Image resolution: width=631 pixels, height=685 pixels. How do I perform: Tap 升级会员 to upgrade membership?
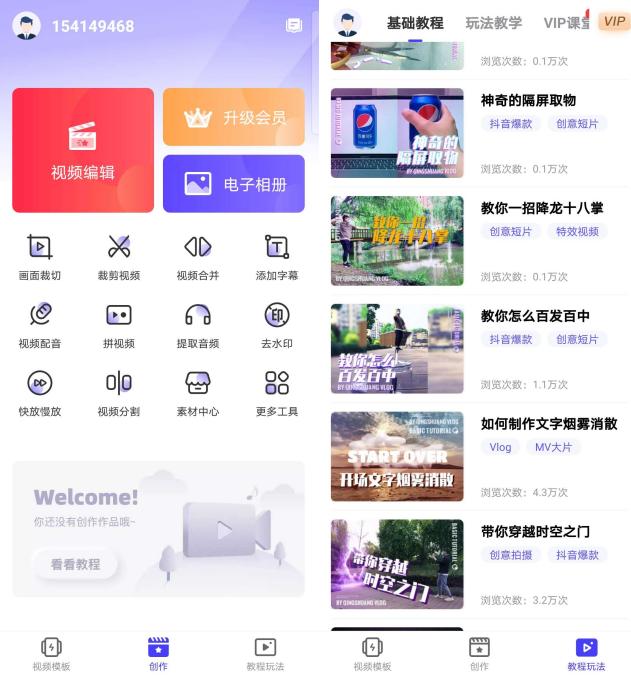pos(234,117)
